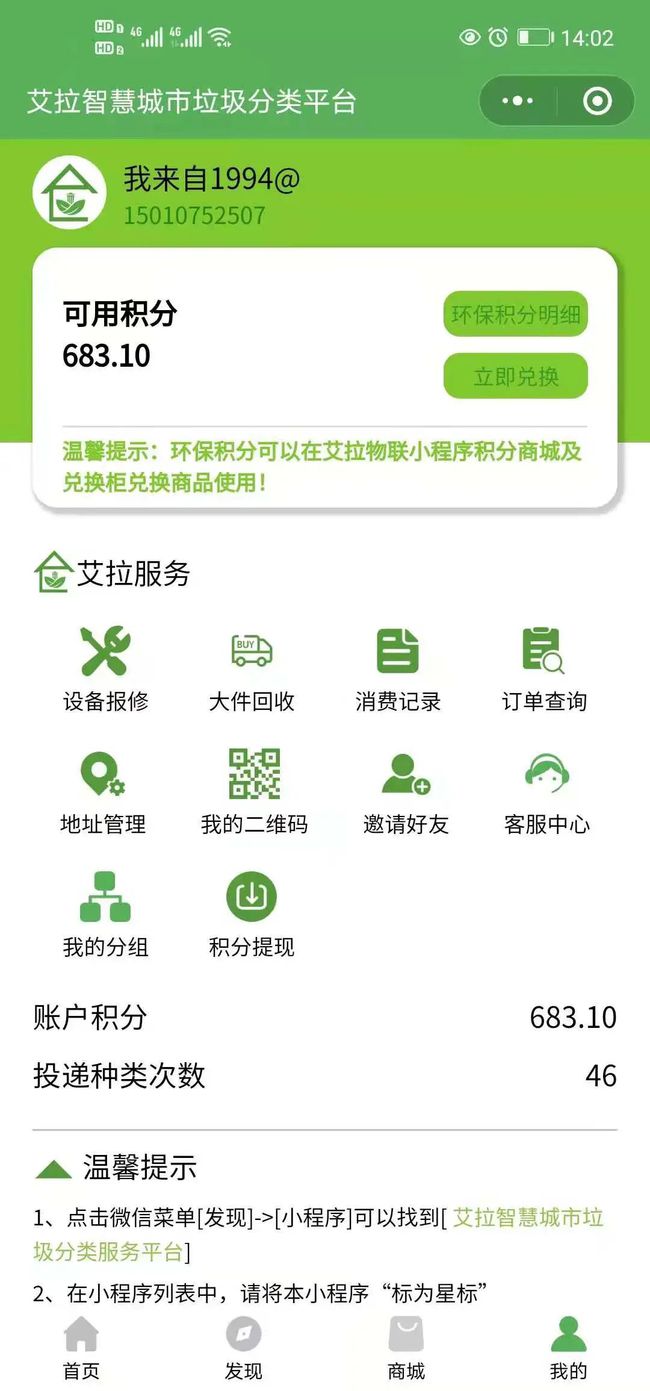Collapse the 温馨提示 tips section arrow

(x=53, y=1169)
